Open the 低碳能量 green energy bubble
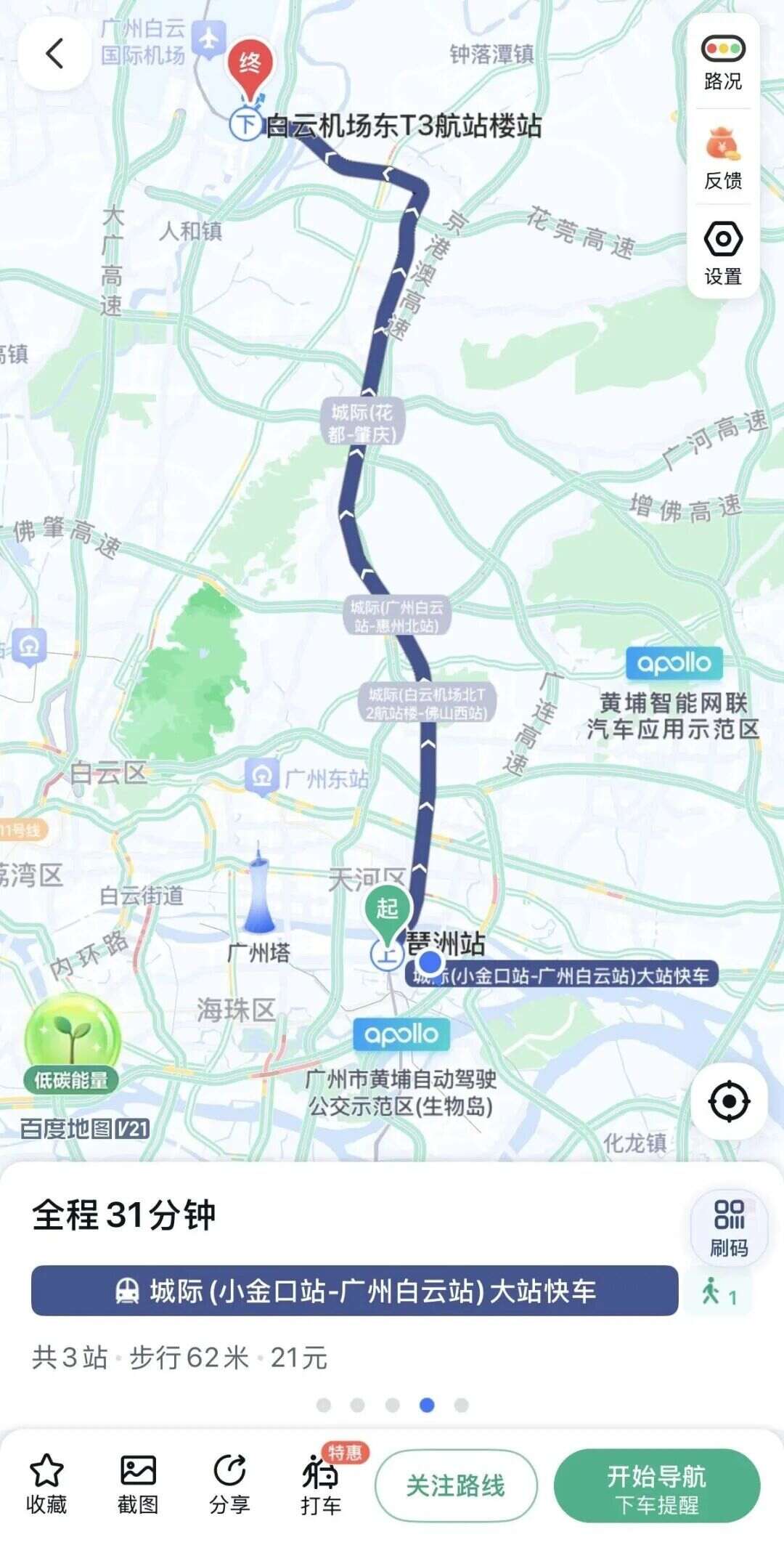 tap(71, 1044)
